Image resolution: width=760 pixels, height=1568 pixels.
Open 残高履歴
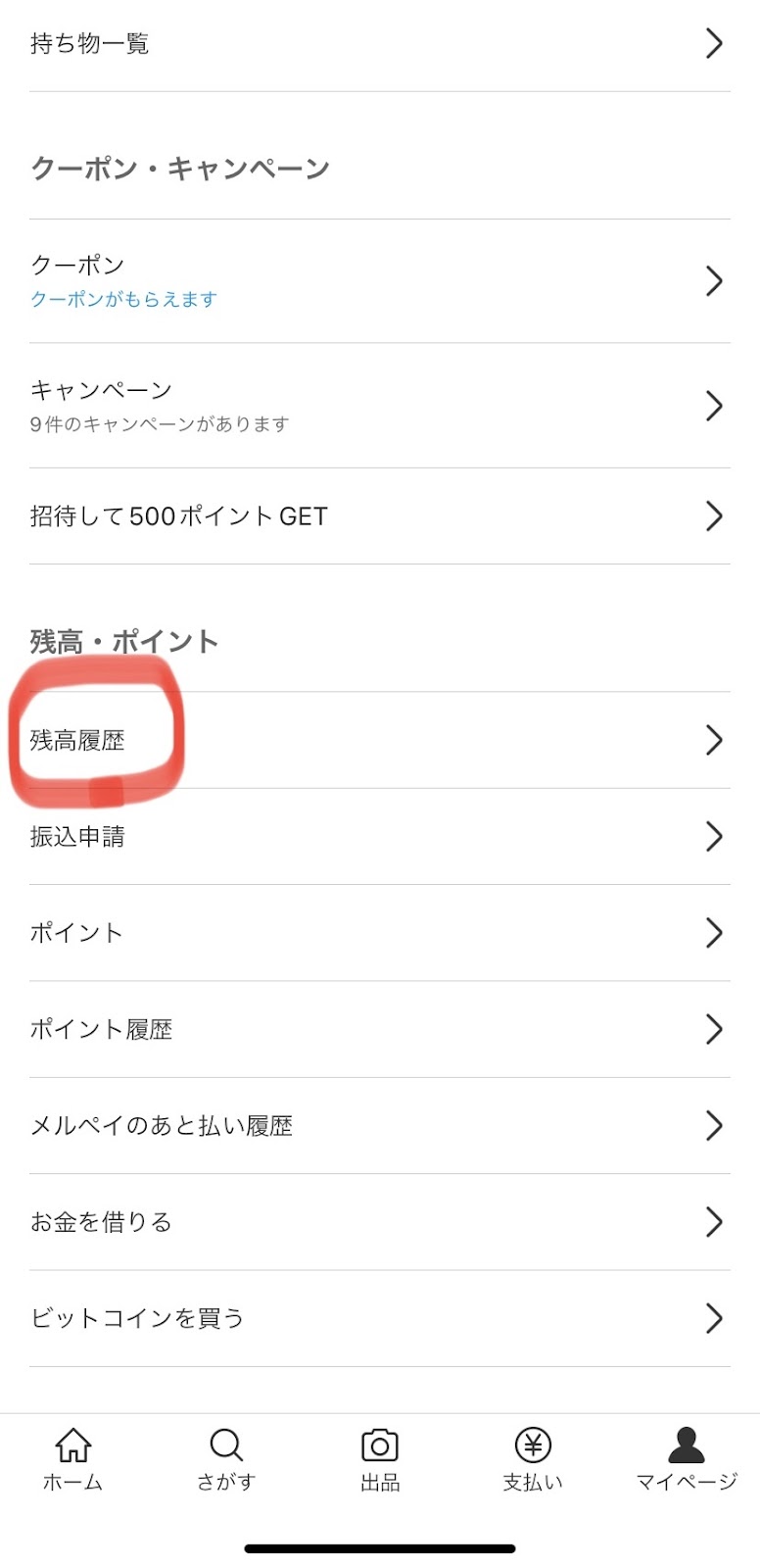click(x=380, y=741)
